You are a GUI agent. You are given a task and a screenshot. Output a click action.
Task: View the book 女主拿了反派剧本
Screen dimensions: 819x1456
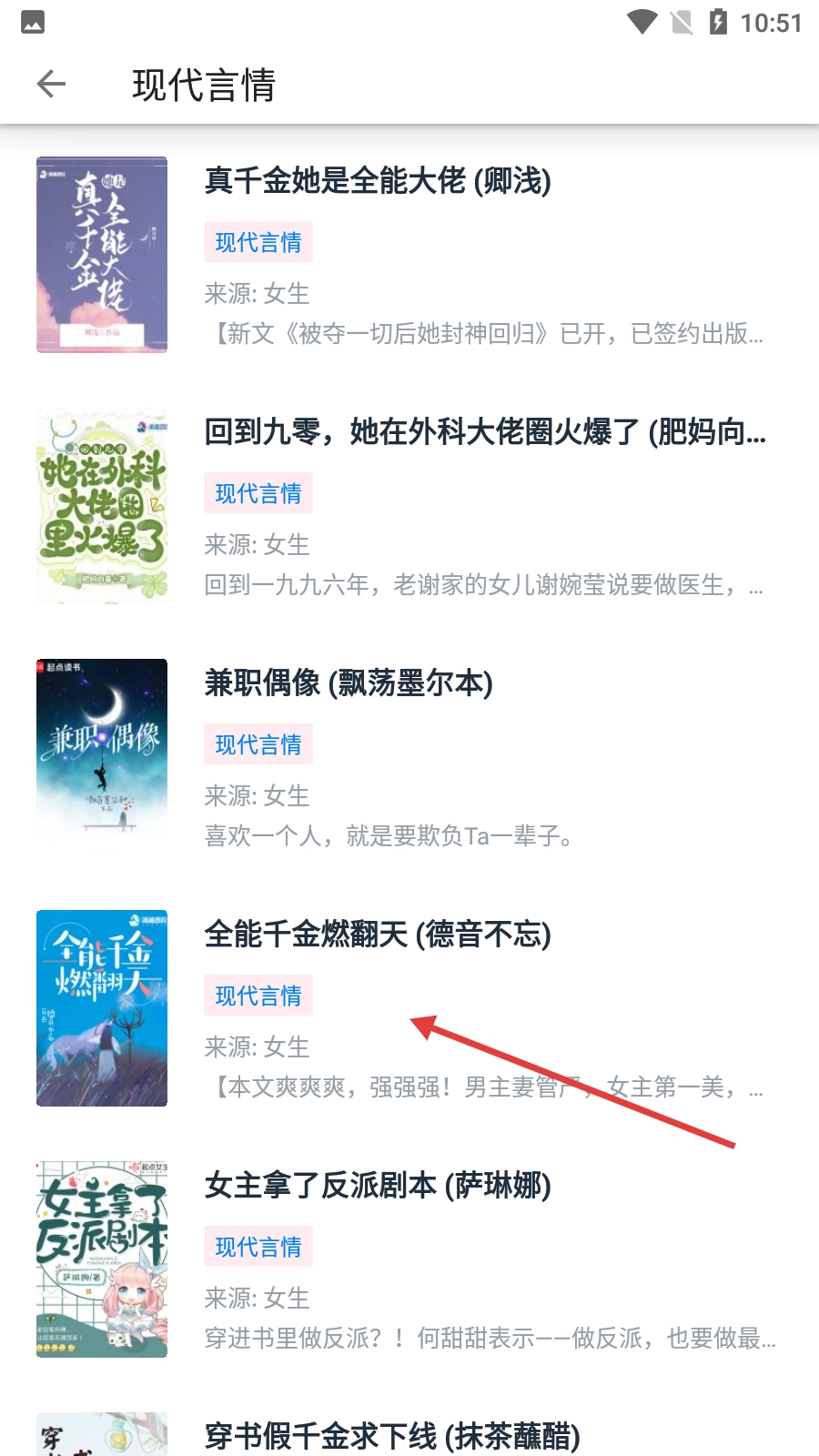[x=378, y=1186]
